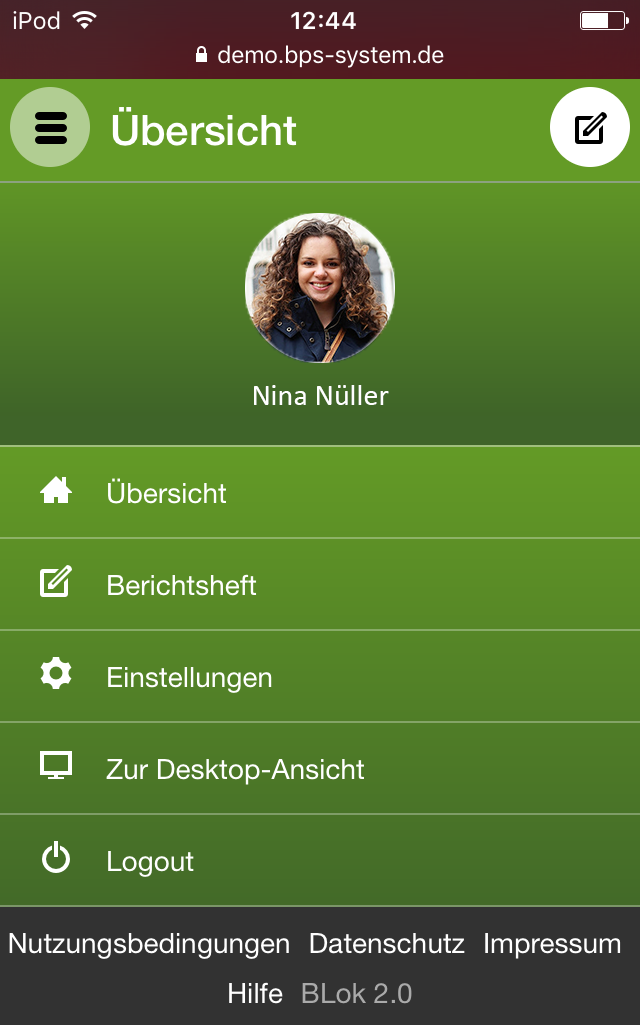This screenshot has height=1025, width=640.
Task: Switch to Zur Desktop-Ansicht
Action: coord(235,769)
